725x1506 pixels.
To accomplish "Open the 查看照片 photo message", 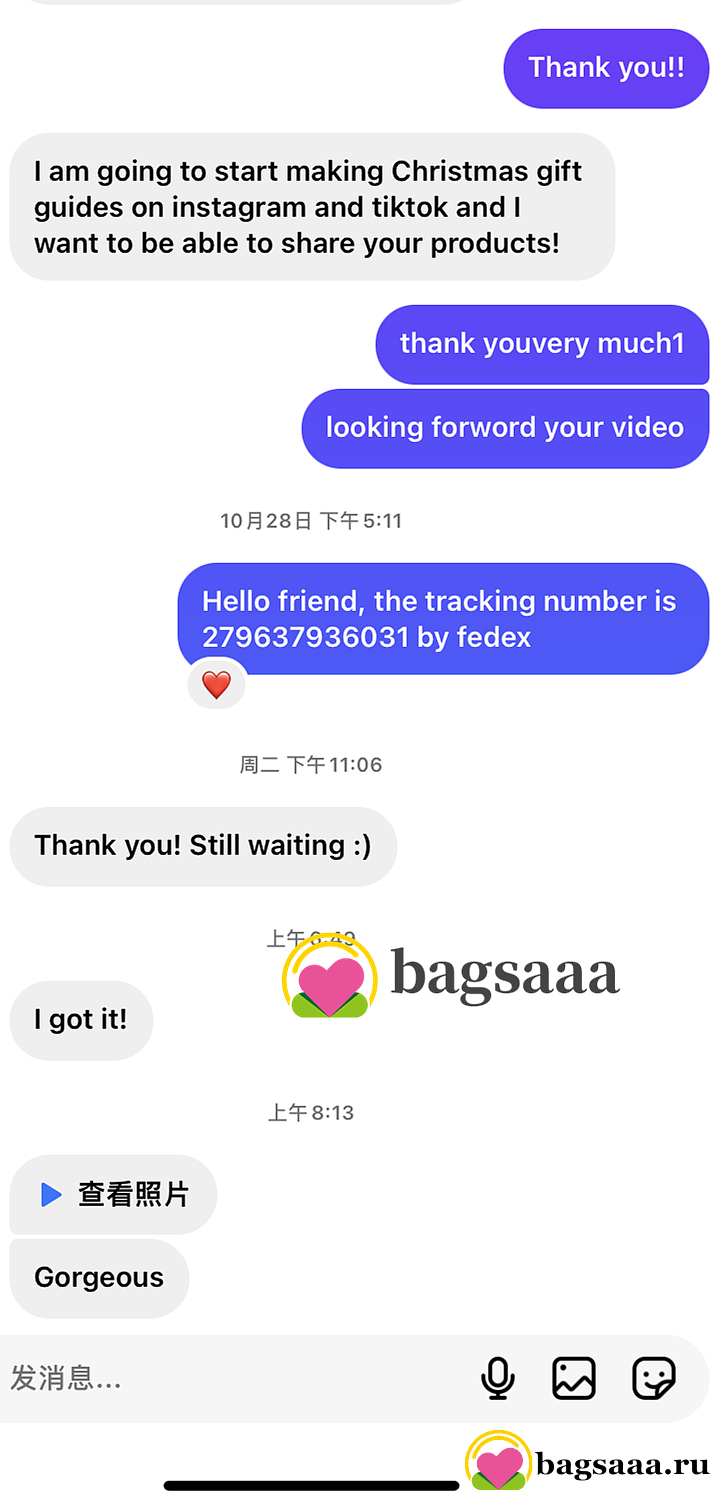I will [113, 1194].
